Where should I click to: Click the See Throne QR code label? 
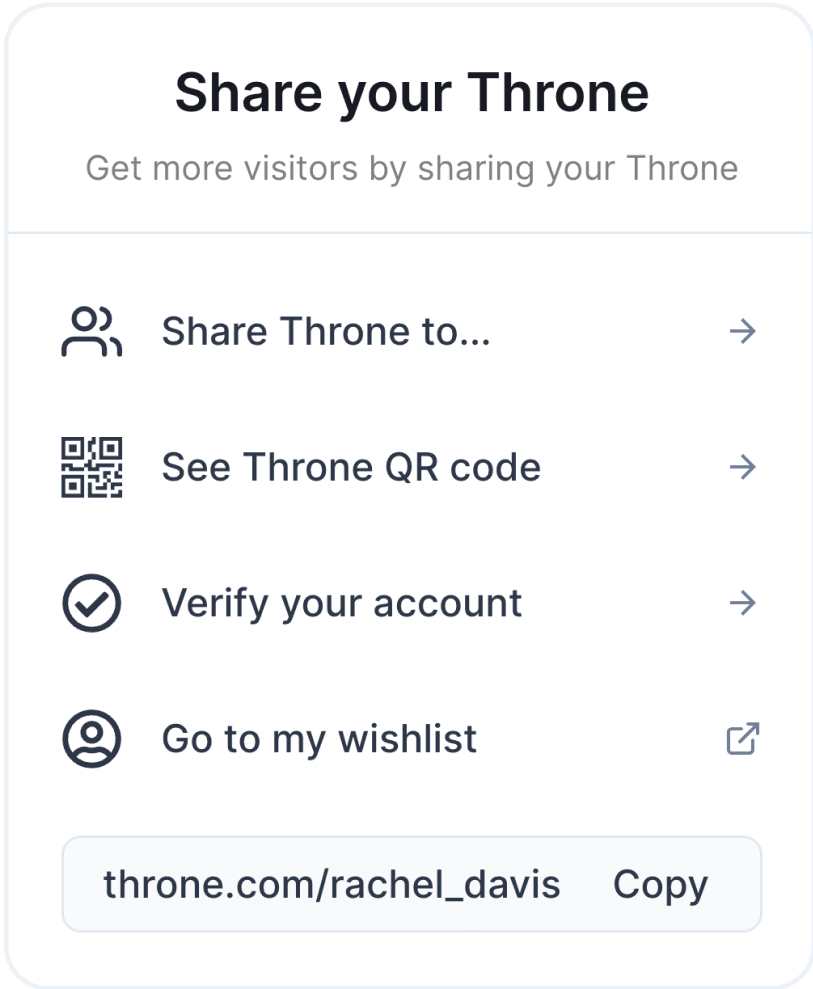pos(352,466)
